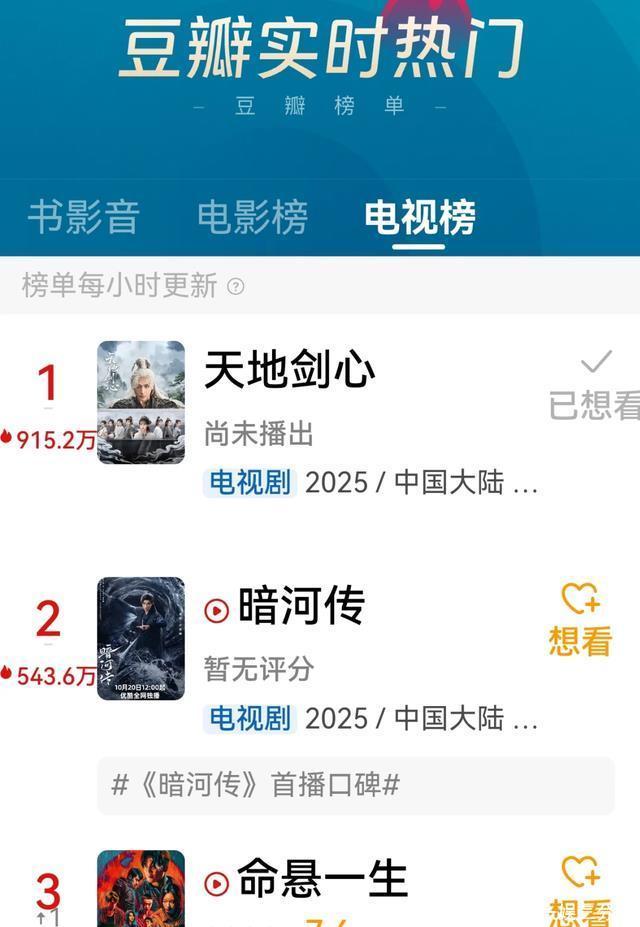Image resolution: width=640 pixels, height=927 pixels.
Task: Open the 天地剑心 poster
Action: (141, 402)
